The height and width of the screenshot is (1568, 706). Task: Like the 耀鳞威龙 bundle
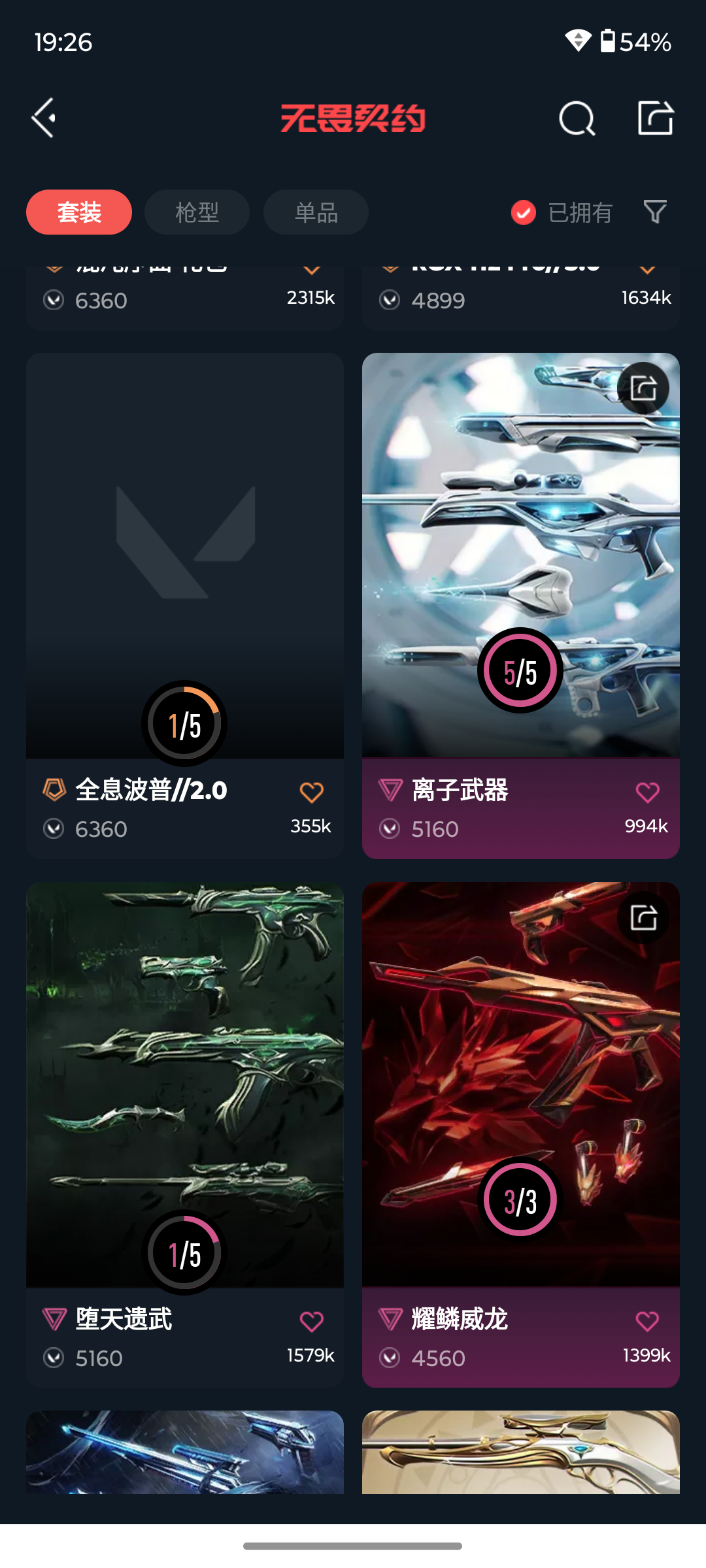click(648, 1322)
